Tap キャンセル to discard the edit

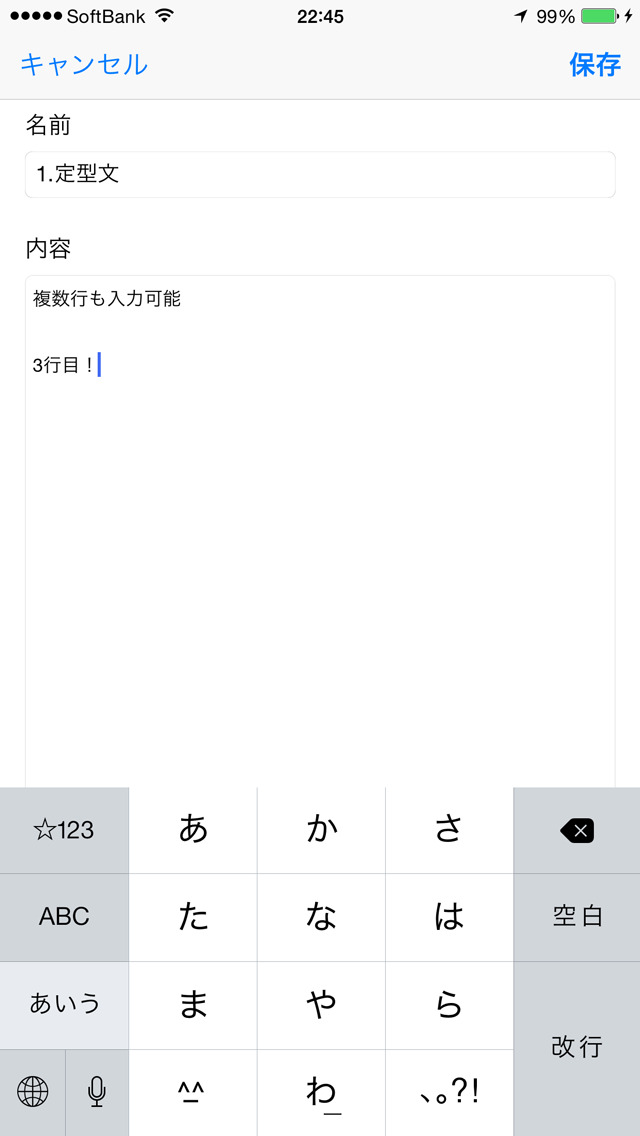pos(84,65)
